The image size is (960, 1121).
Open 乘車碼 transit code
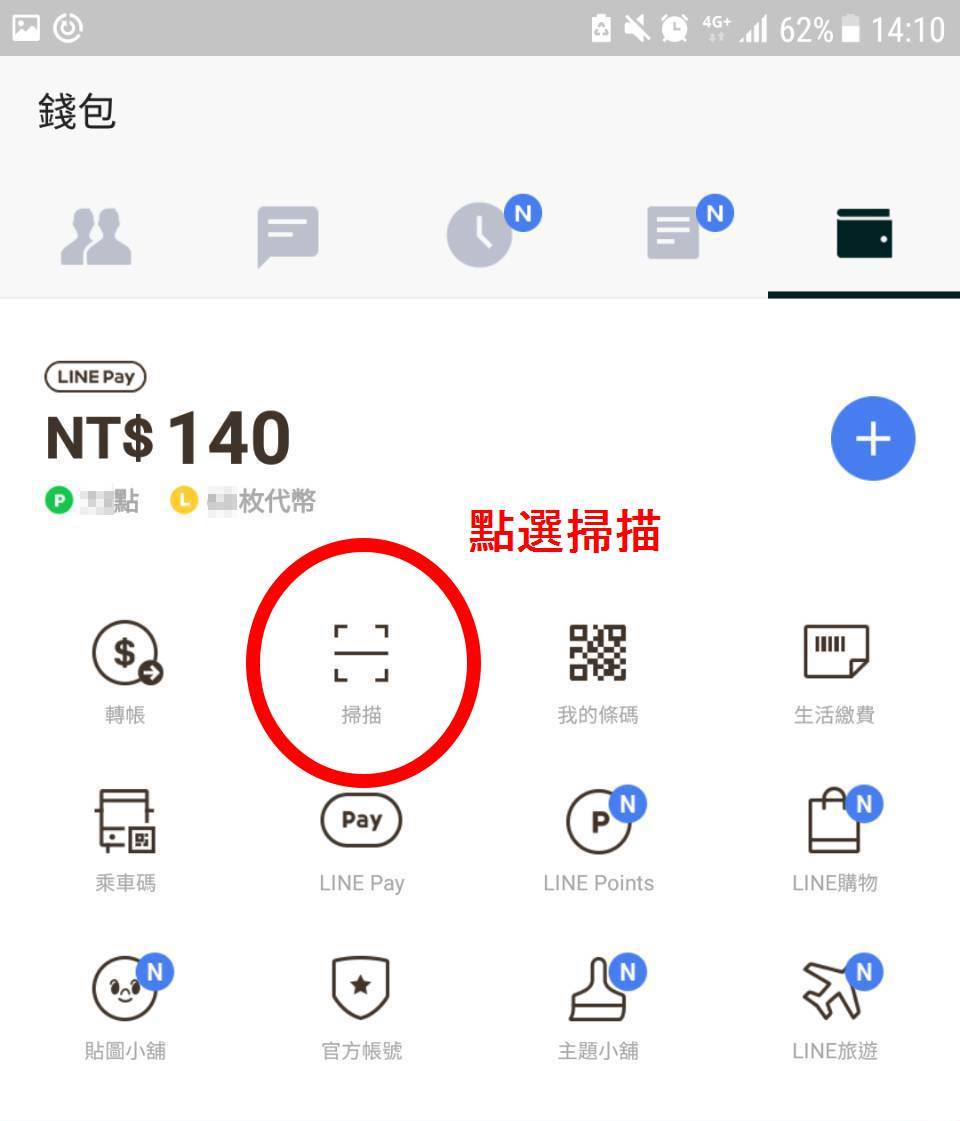[x=126, y=838]
